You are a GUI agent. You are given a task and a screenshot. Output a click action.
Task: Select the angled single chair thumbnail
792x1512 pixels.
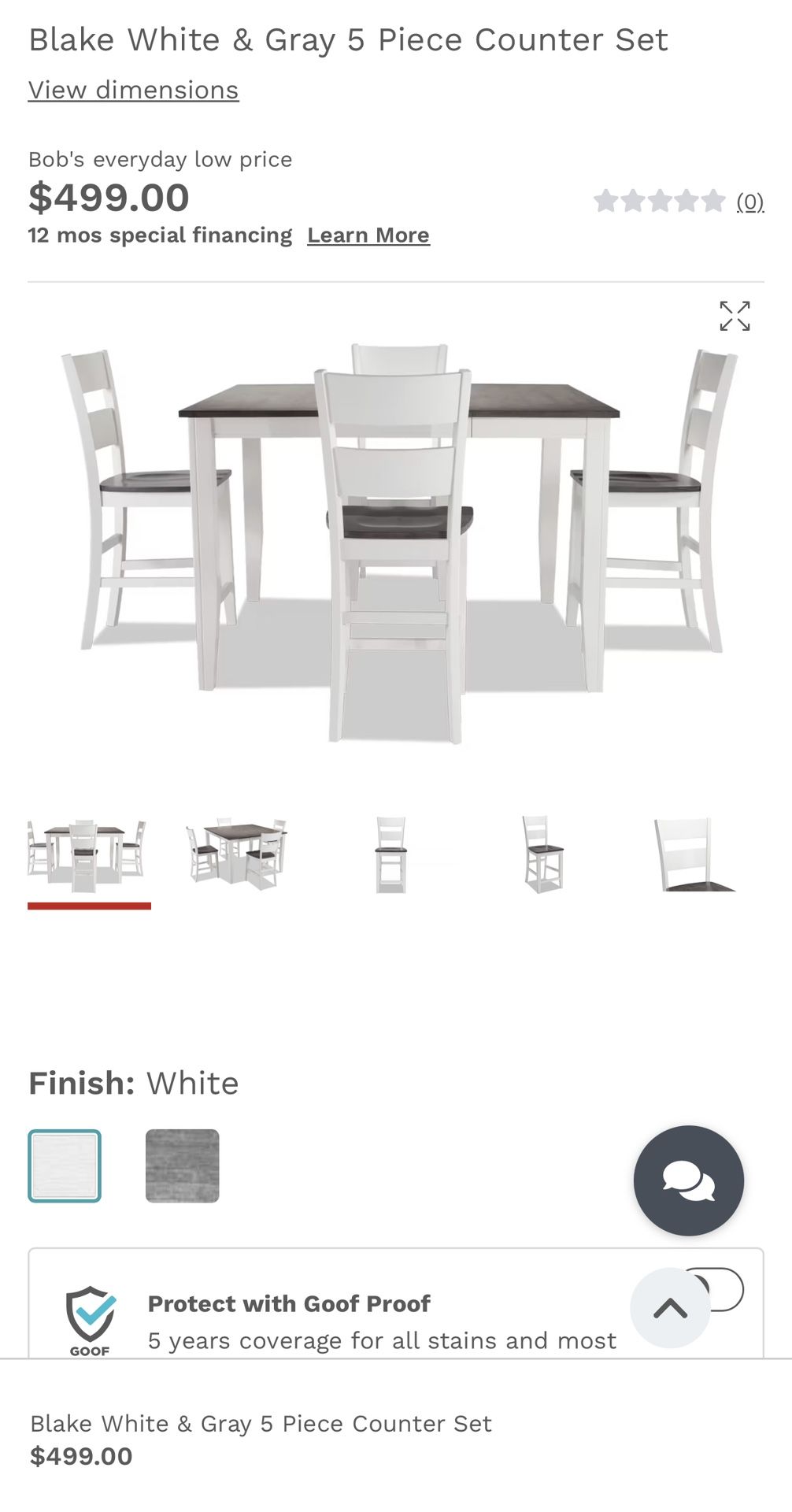[543, 854]
